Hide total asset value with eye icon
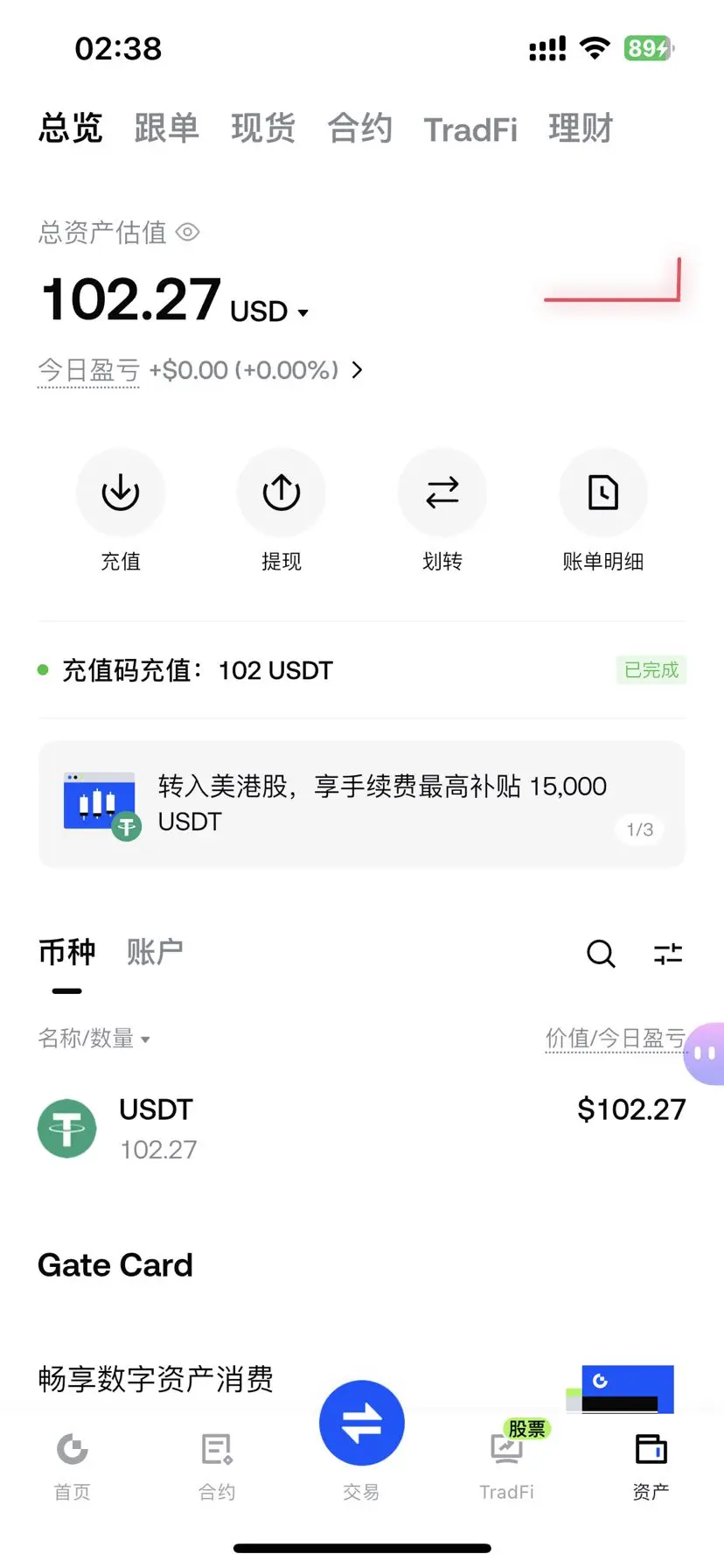The height and width of the screenshot is (1568, 724). (x=188, y=232)
